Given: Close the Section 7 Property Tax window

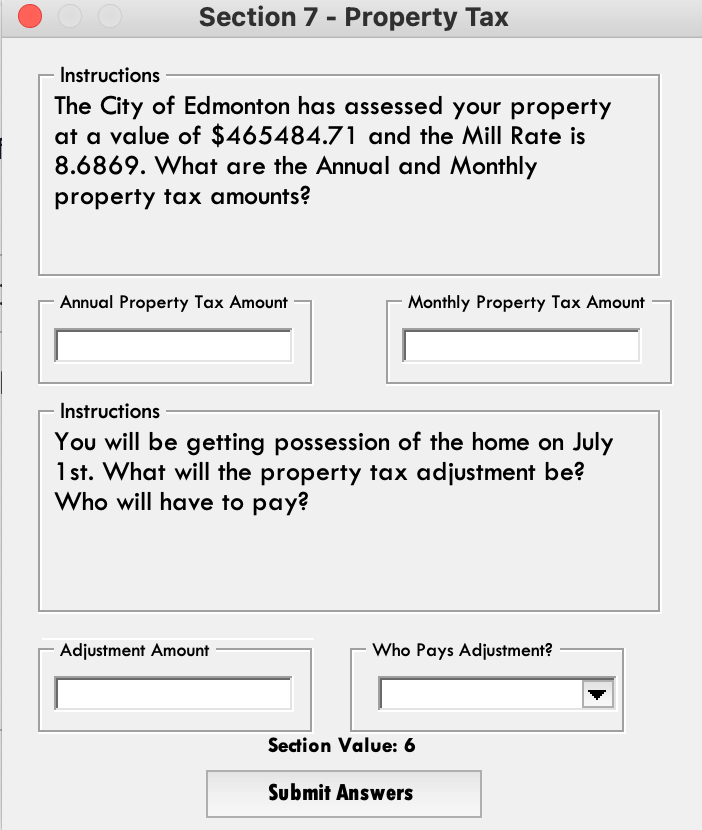Looking at the screenshot, I should (x=30, y=18).
